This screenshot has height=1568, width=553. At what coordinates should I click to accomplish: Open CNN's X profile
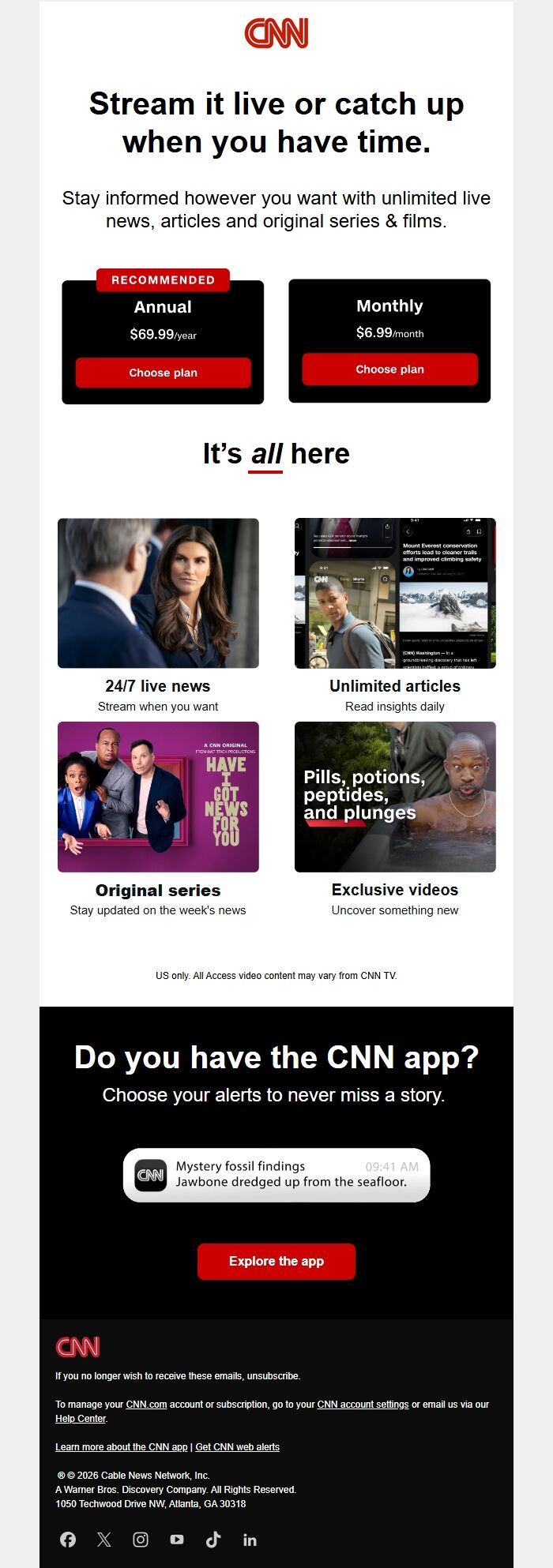pyautogui.click(x=104, y=1540)
